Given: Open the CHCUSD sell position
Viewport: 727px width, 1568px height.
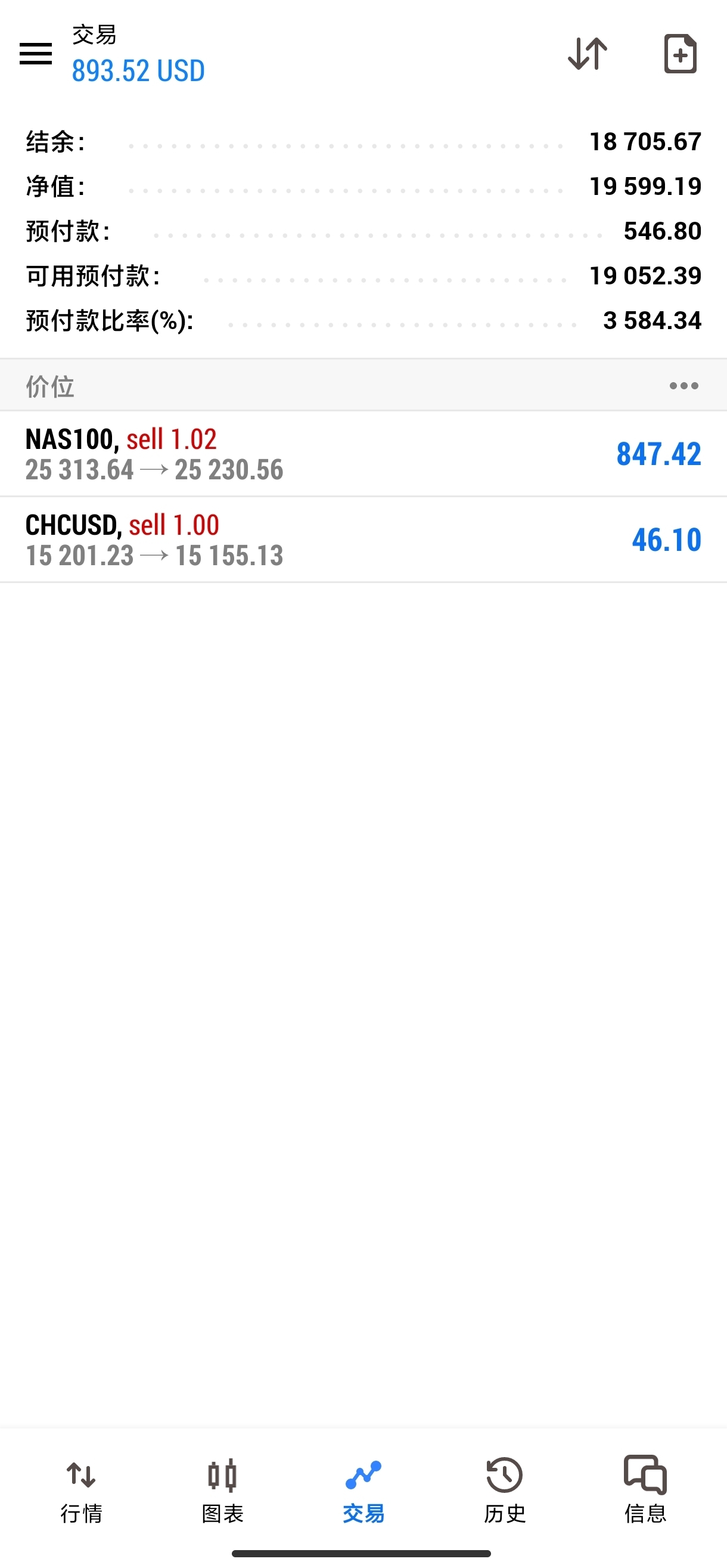Looking at the screenshot, I should (363, 540).
